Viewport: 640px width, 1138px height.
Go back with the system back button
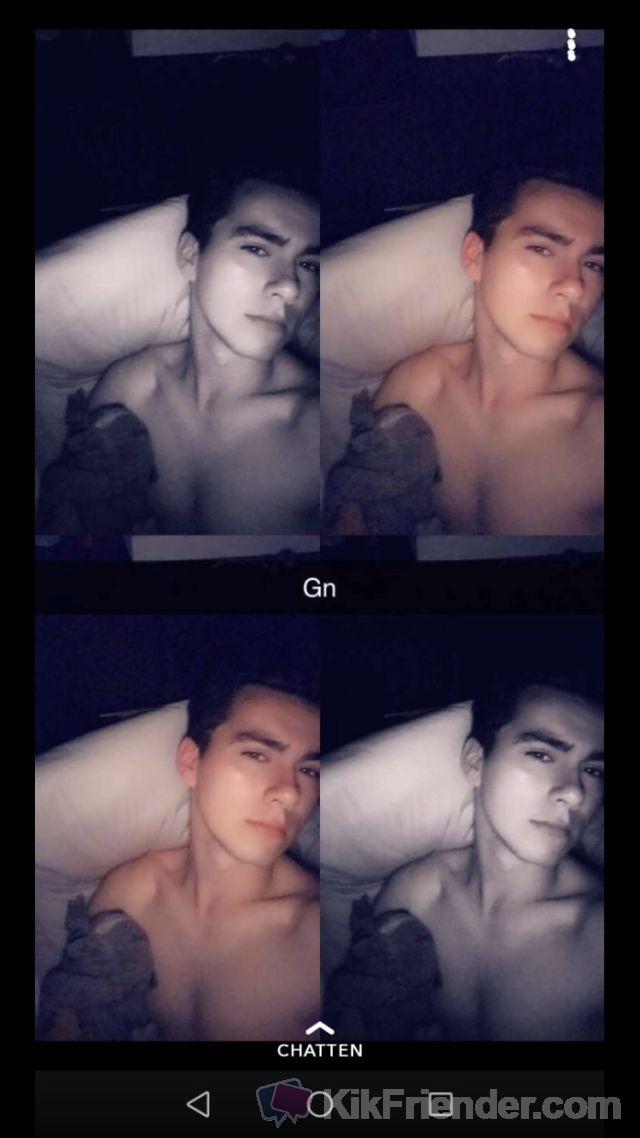[x=198, y=1104]
